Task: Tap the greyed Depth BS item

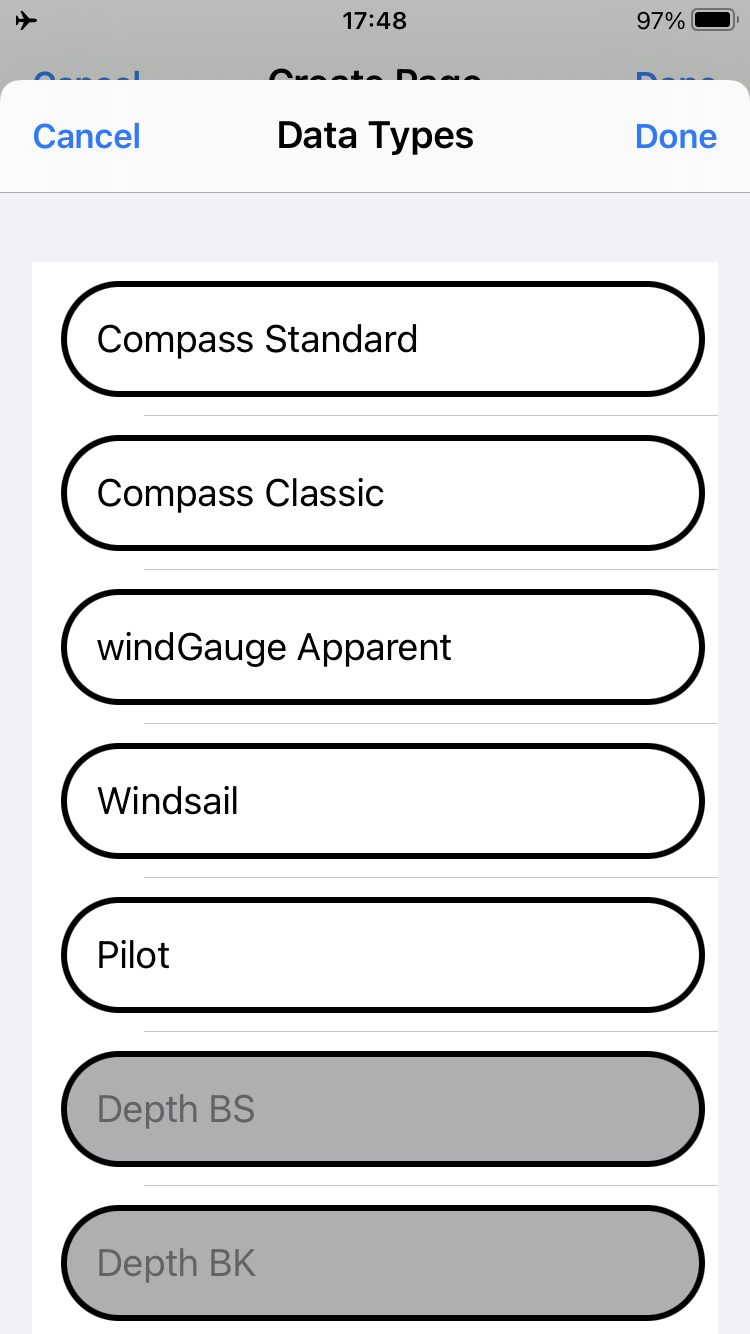Action: pyautogui.click(x=383, y=1109)
